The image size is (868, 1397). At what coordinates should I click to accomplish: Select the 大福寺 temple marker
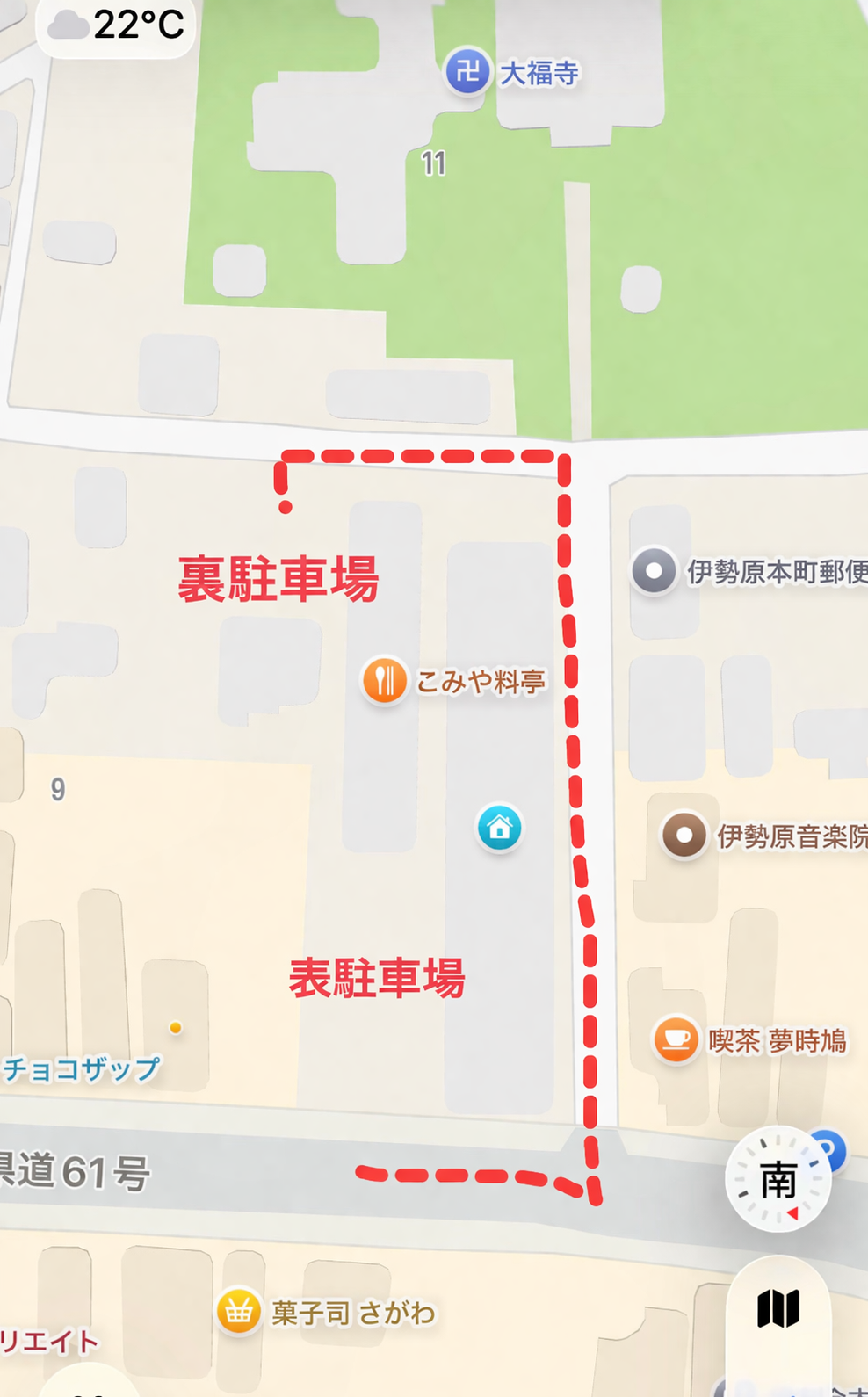(x=467, y=70)
